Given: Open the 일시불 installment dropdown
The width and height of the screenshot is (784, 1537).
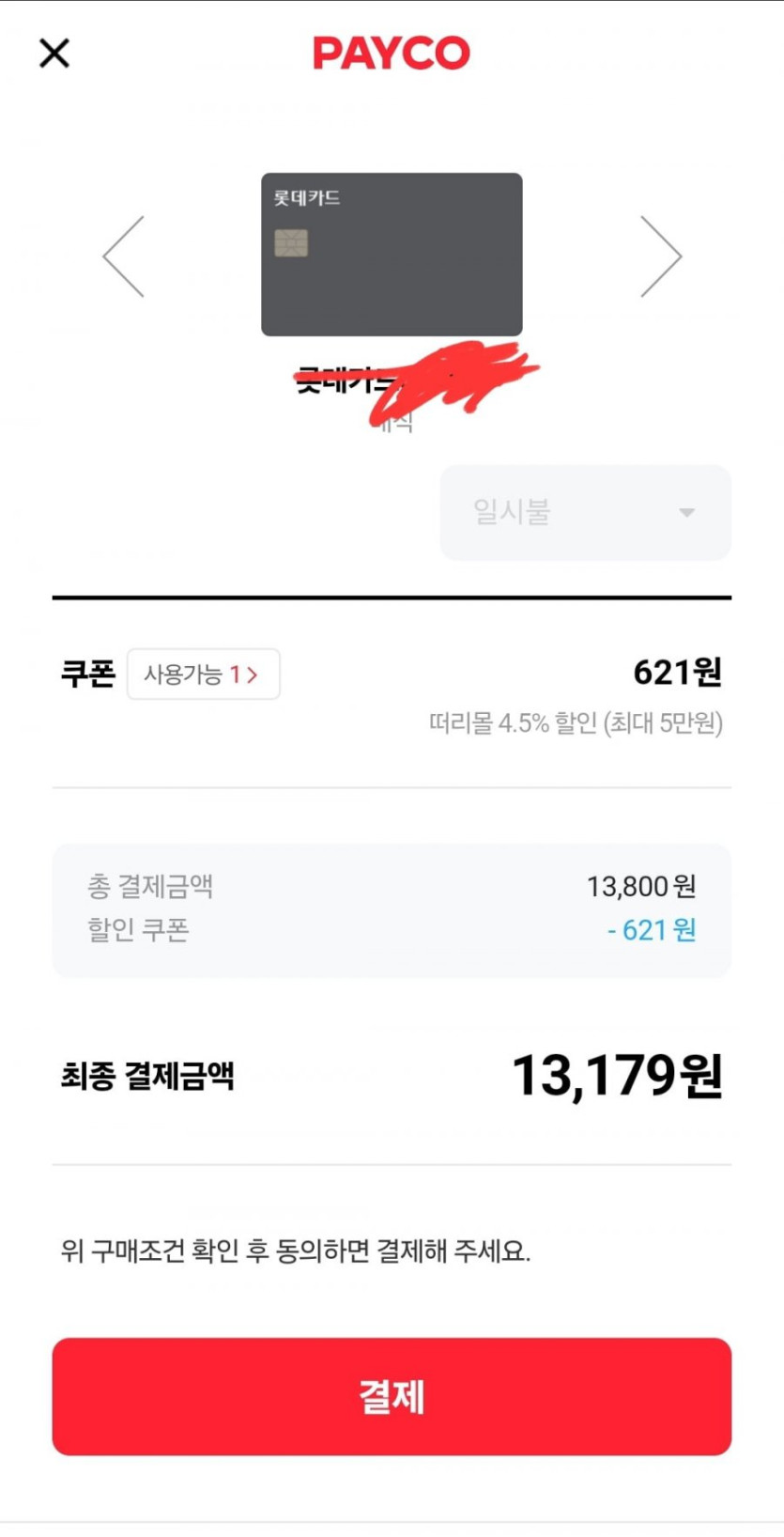Looking at the screenshot, I should point(585,512).
